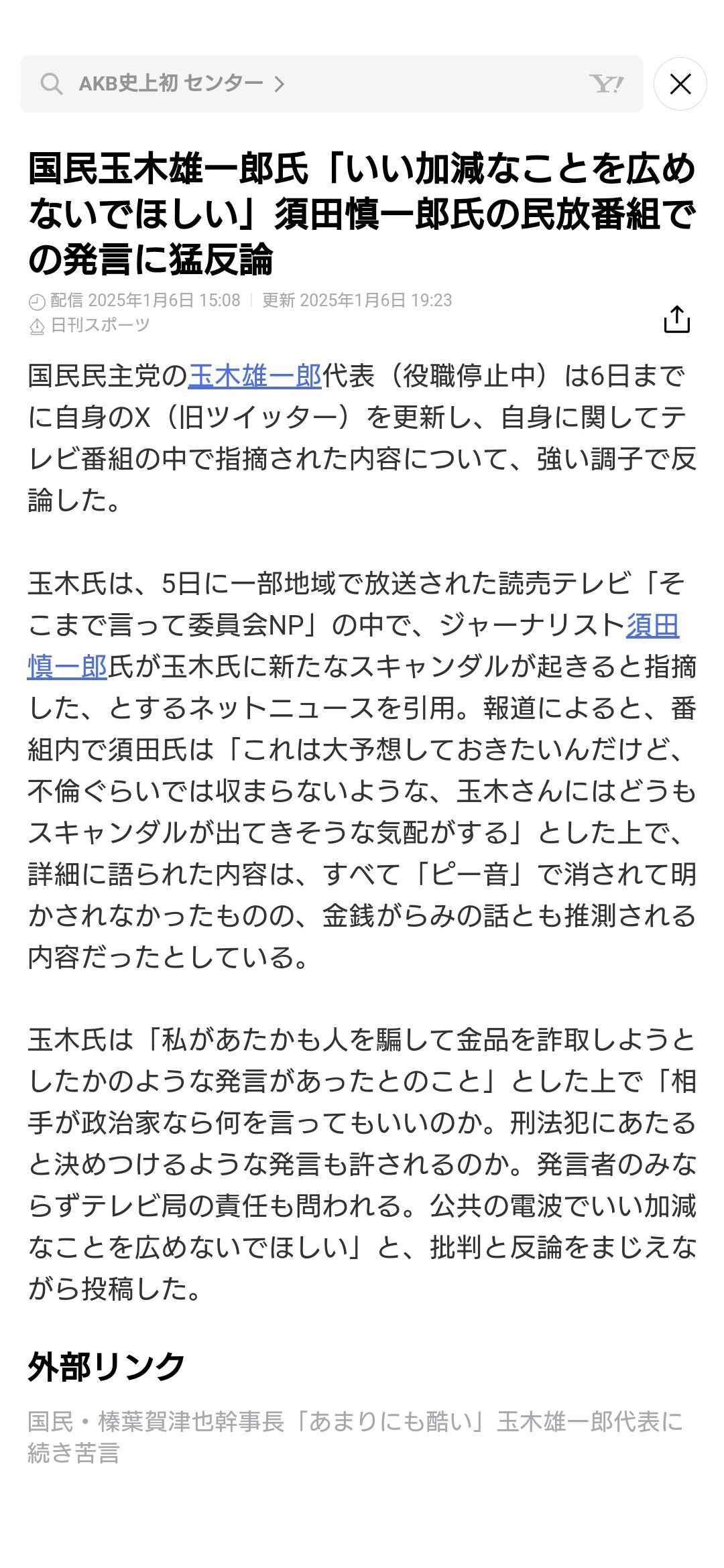
Task: Share this news article
Action: coord(676,319)
